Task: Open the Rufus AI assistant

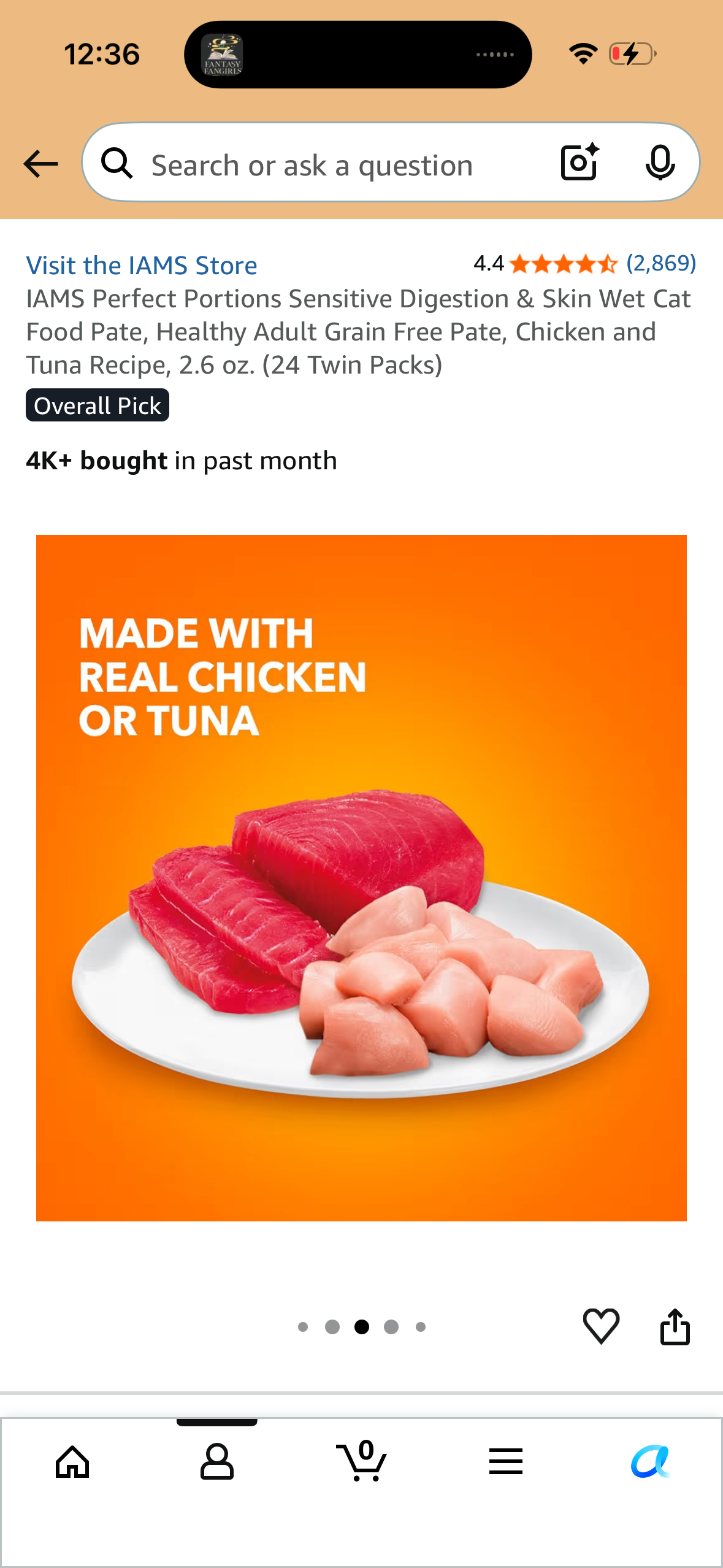Action: [651, 1462]
